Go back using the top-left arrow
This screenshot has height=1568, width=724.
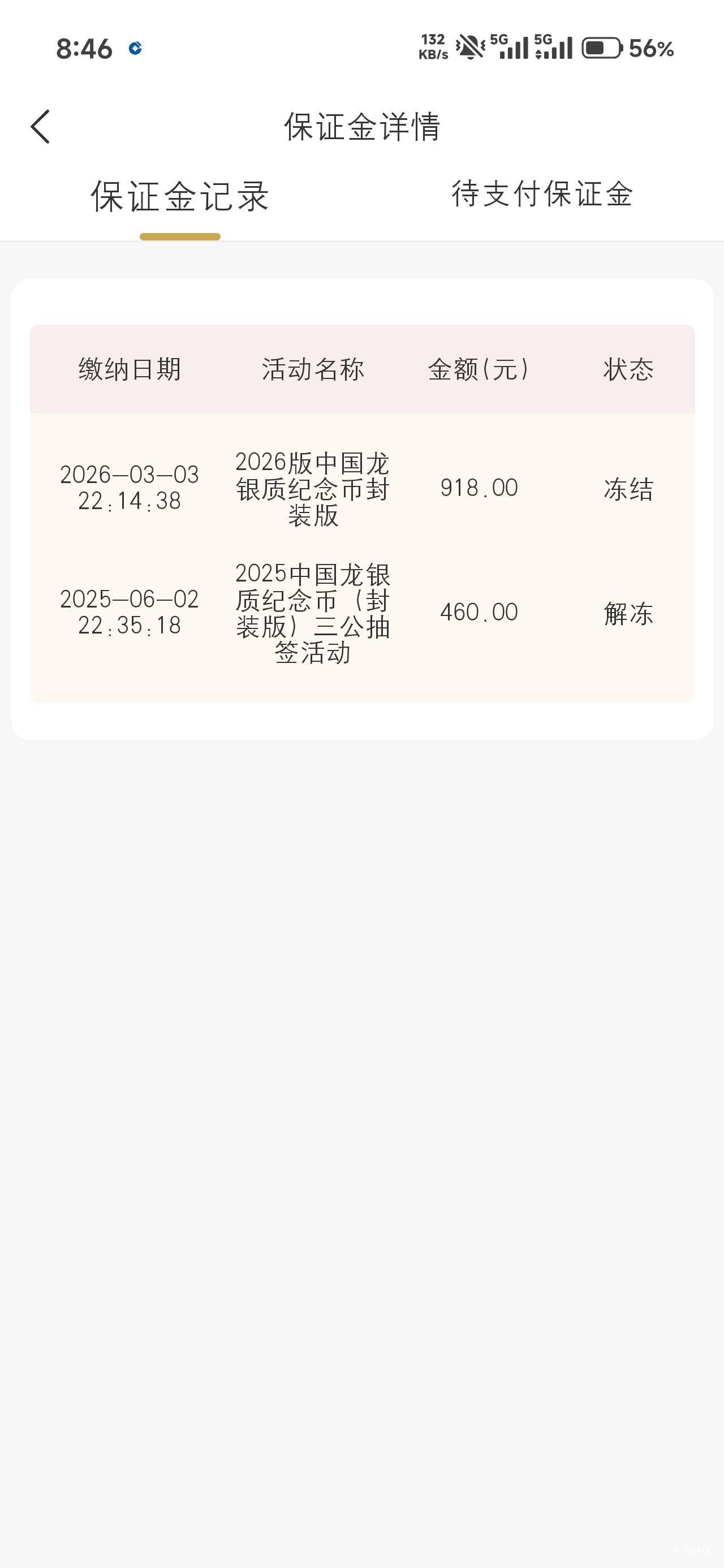[x=40, y=127]
